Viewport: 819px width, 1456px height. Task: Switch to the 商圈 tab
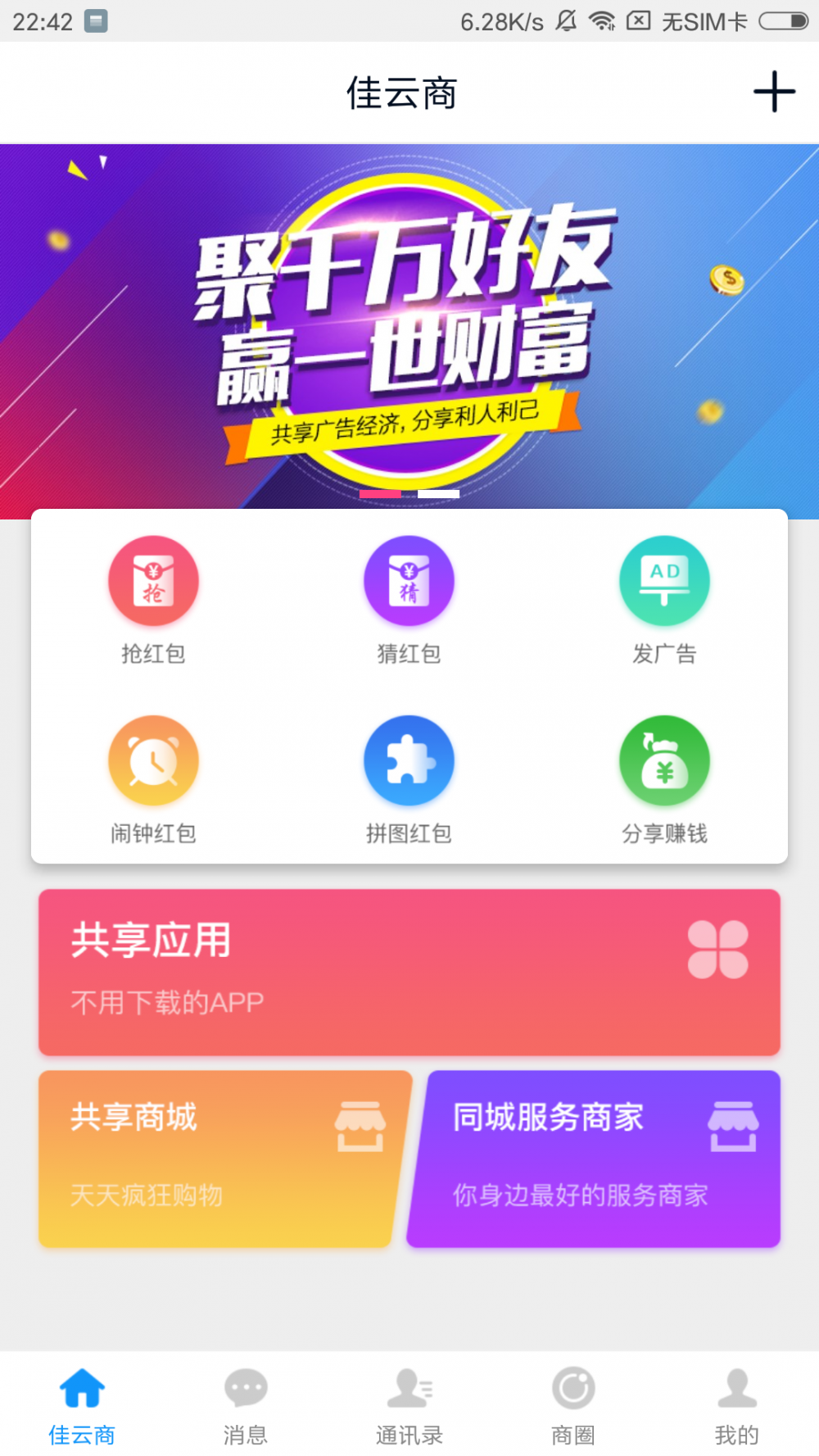pyautogui.click(x=573, y=1404)
